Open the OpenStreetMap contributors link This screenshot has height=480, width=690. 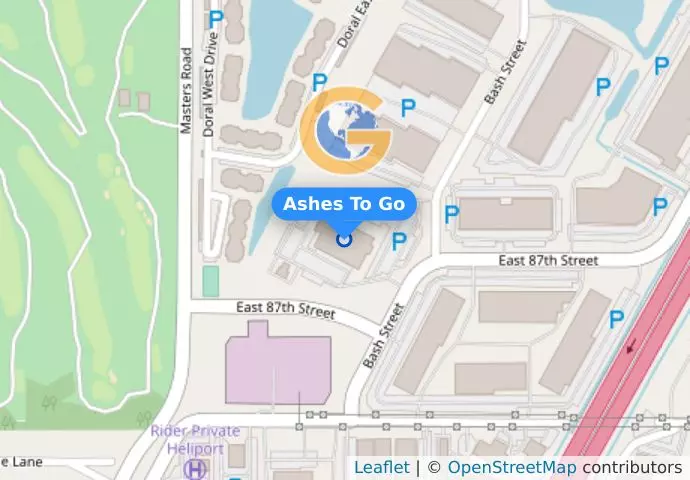pos(511,467)
